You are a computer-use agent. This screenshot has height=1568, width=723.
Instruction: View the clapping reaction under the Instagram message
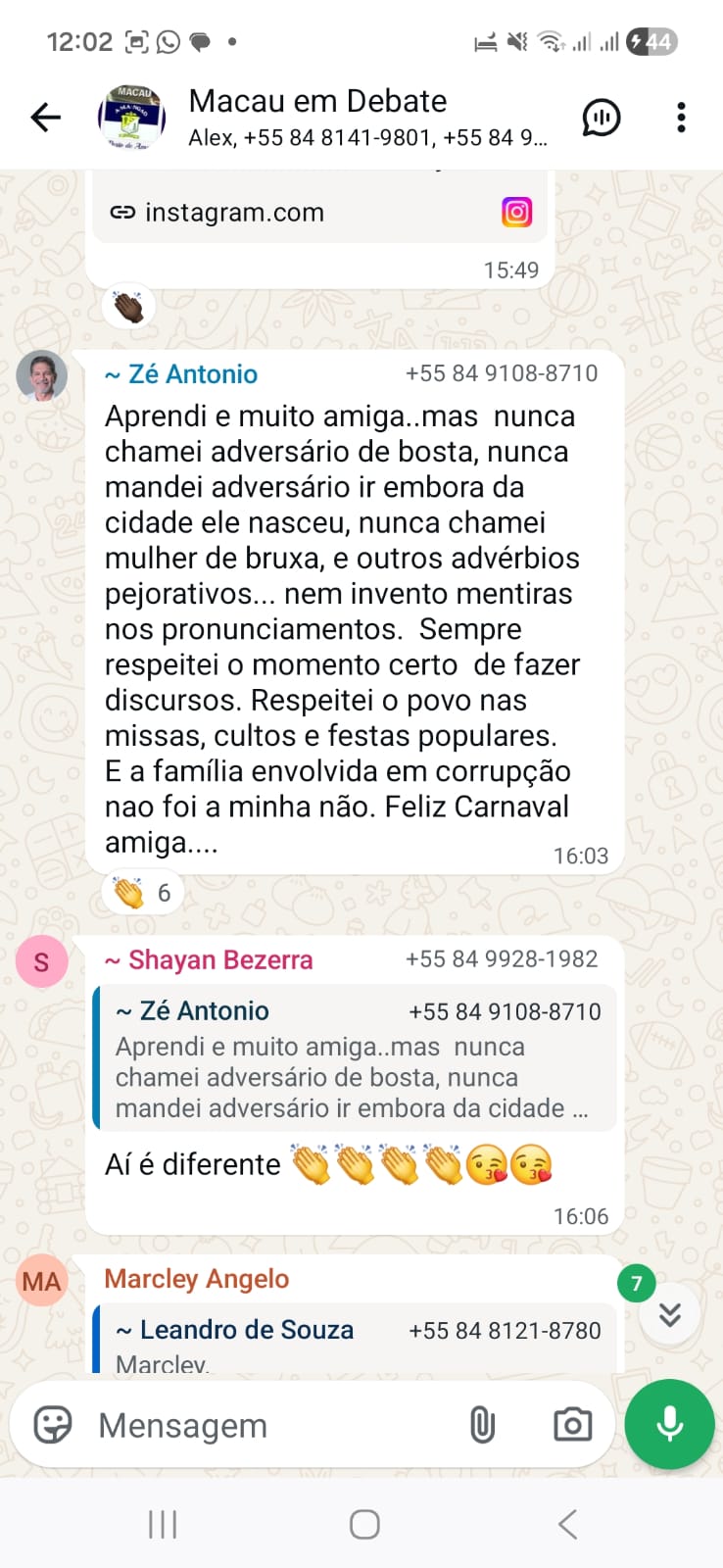(128, 307)
